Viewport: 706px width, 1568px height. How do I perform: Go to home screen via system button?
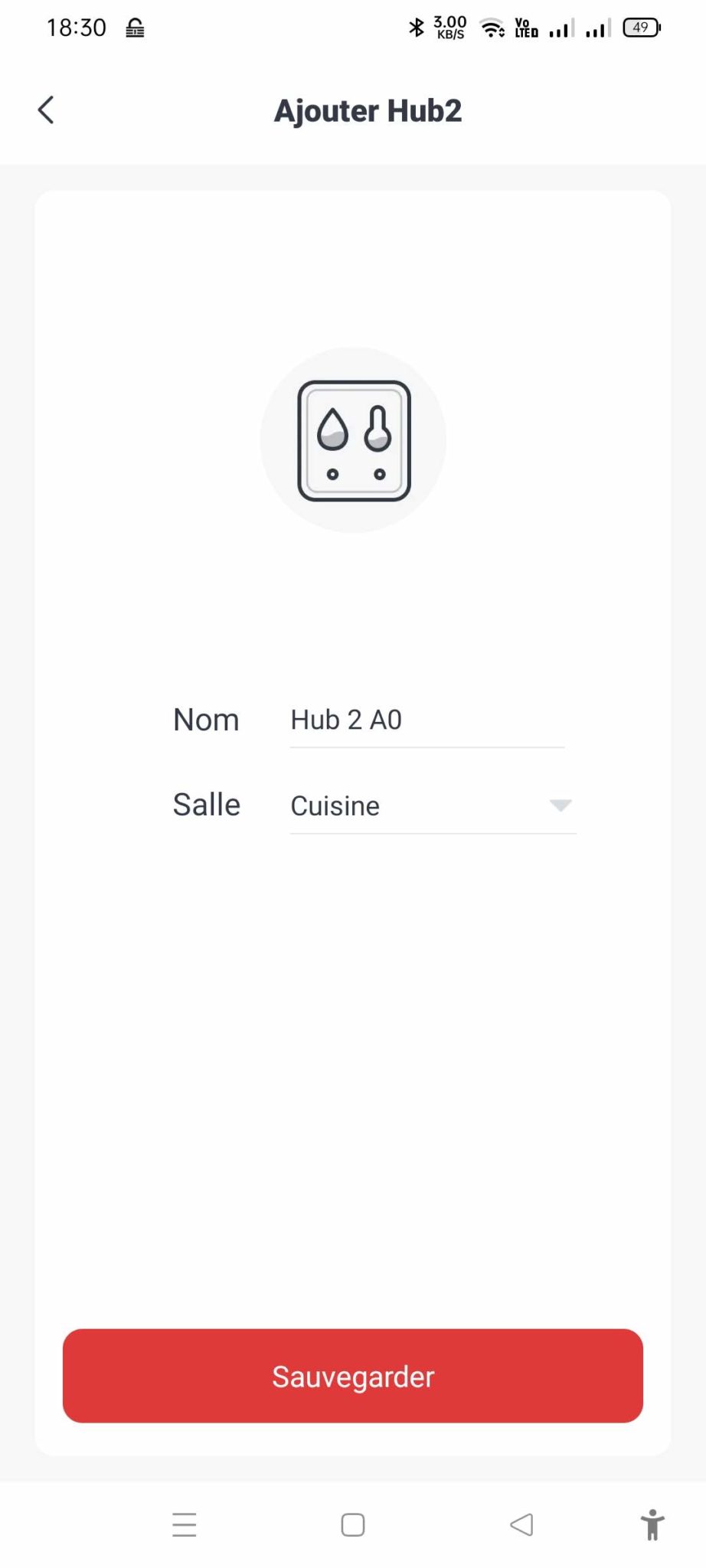click(353, 1524)
